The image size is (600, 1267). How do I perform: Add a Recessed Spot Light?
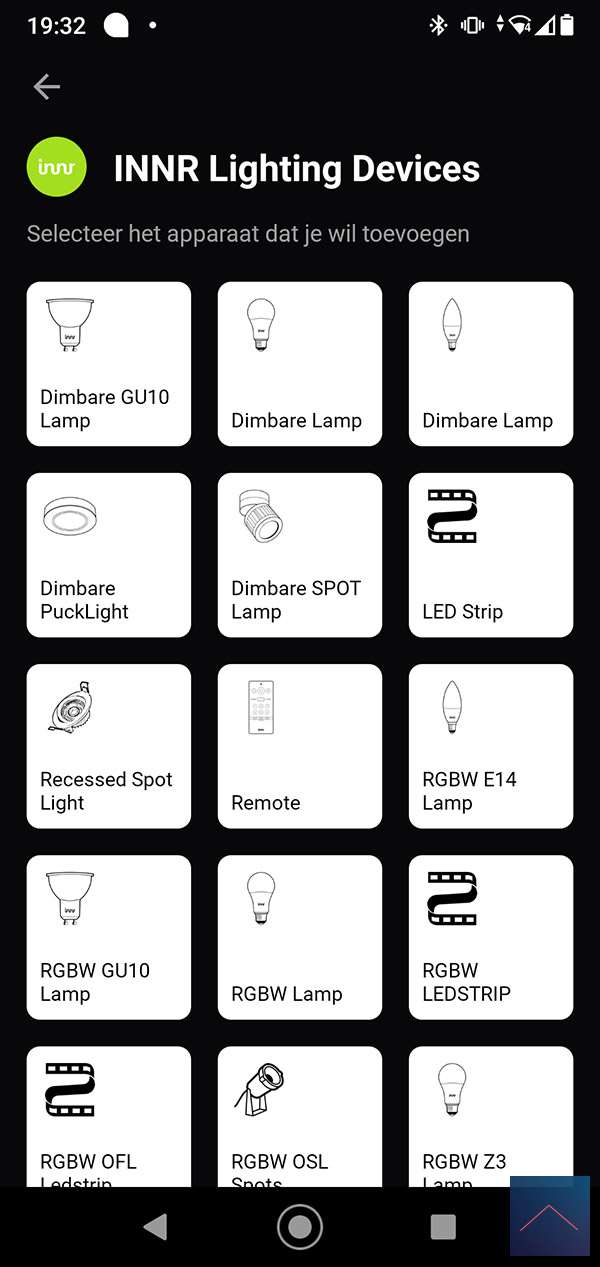click(x=108, y=746)
